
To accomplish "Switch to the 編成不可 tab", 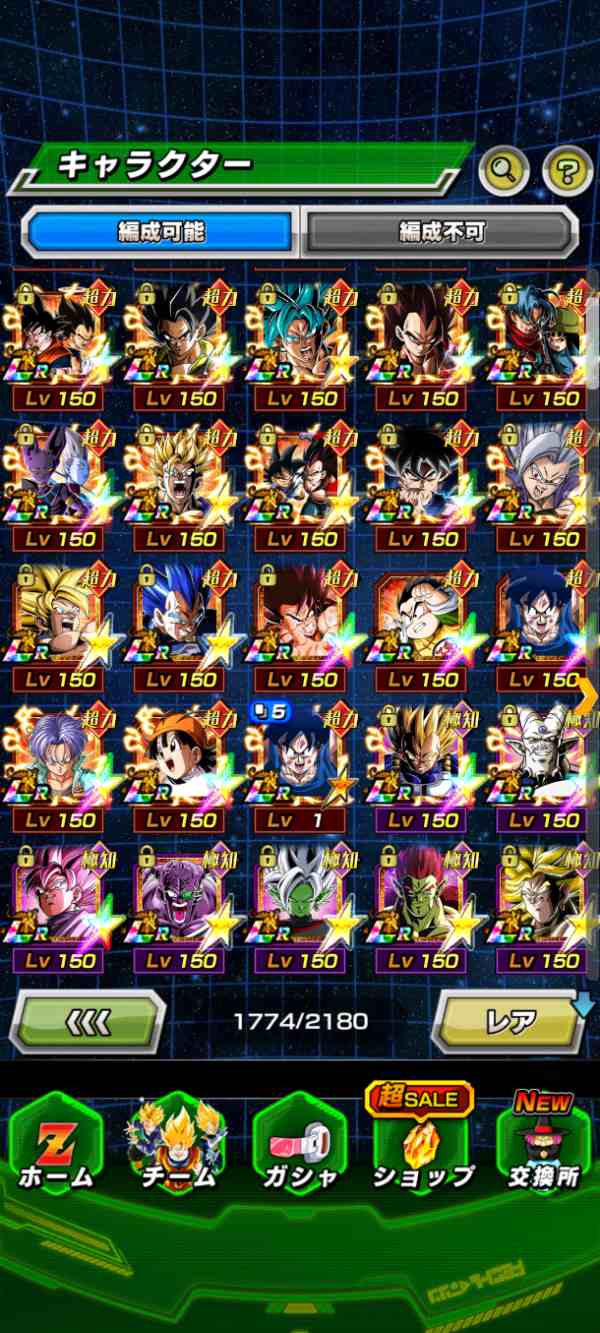I will pos(440,232).
